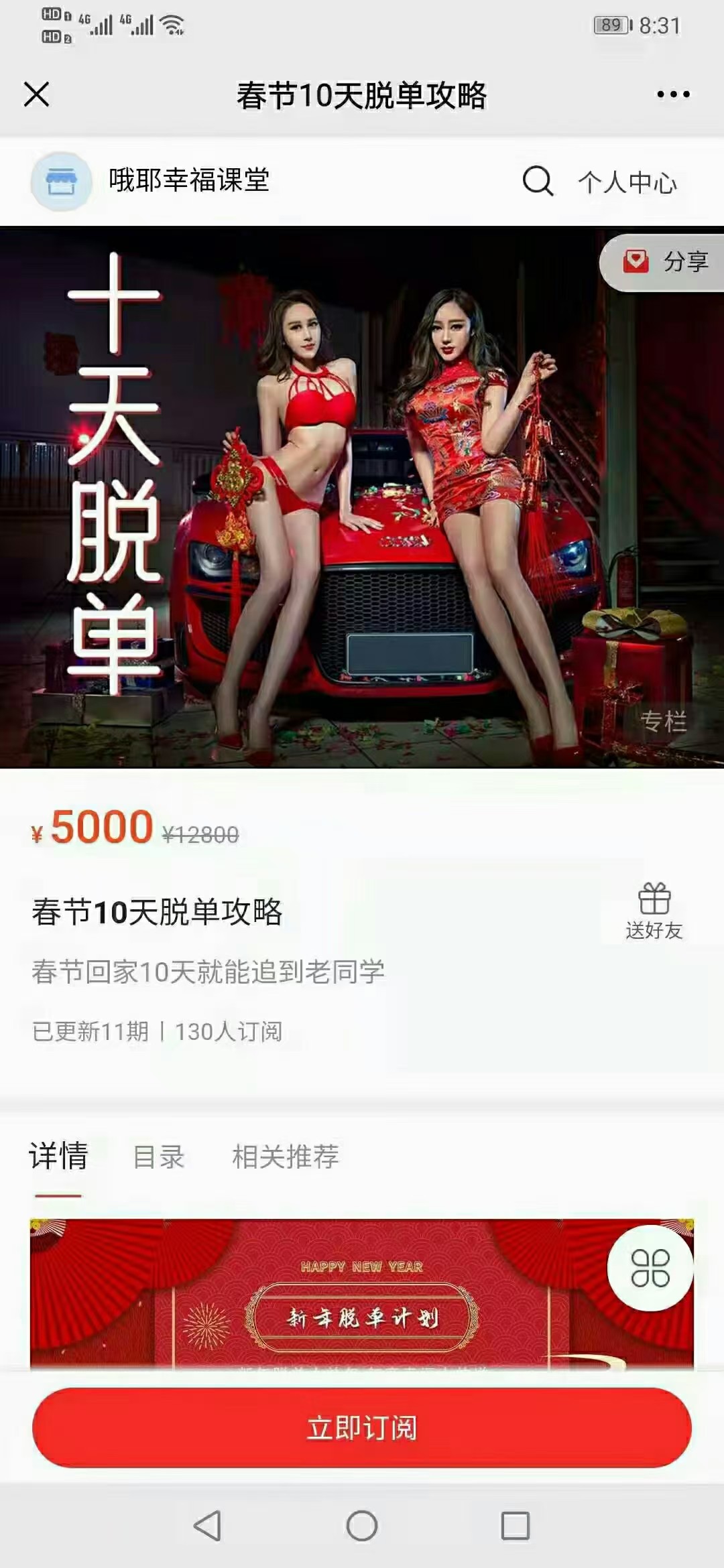Tap the search magnifier icon
Image resolution: width=724 pixels, height=1568 pixels.
[538, 181]
